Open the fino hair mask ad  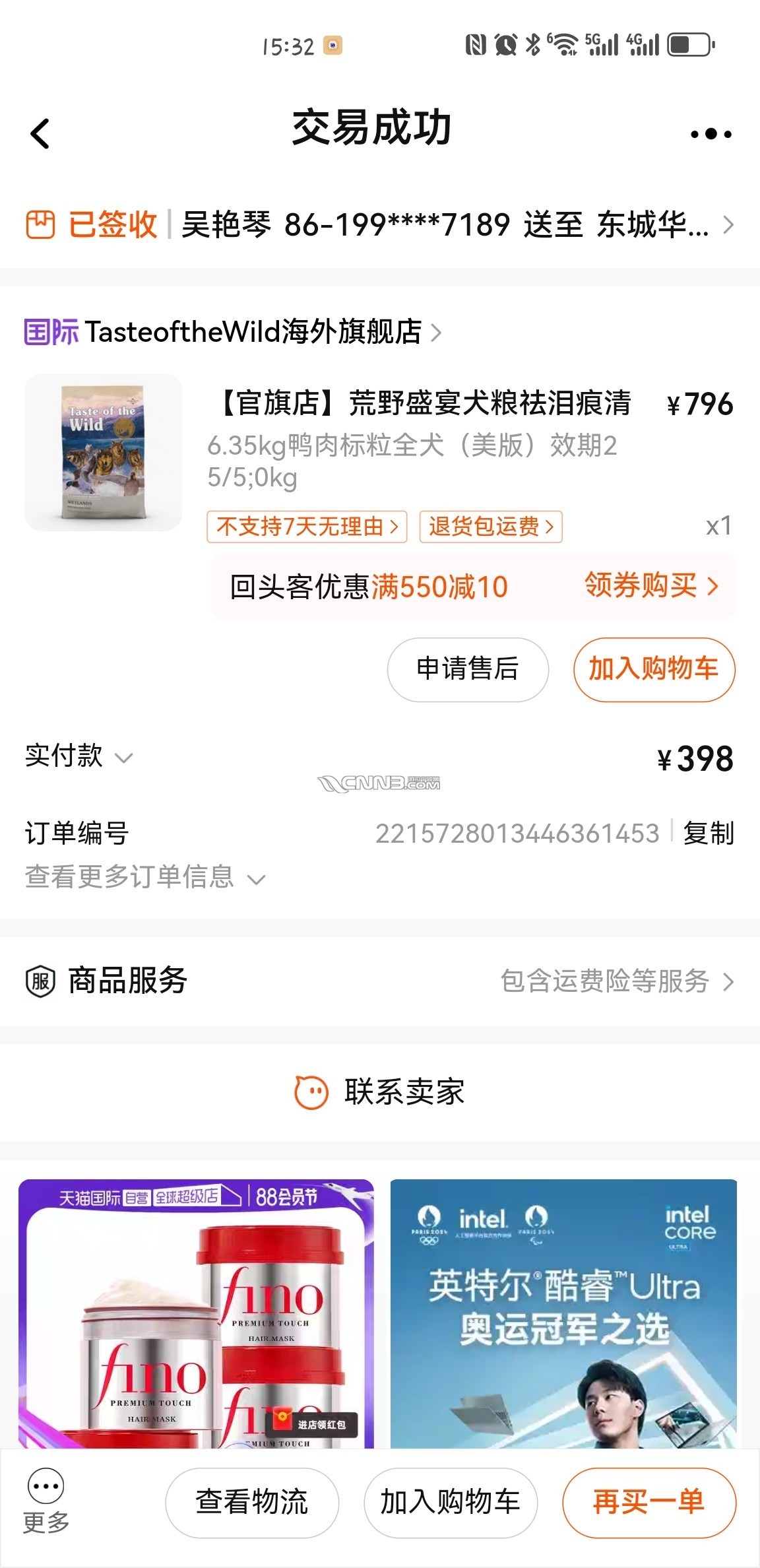[x=196, y=1313]
